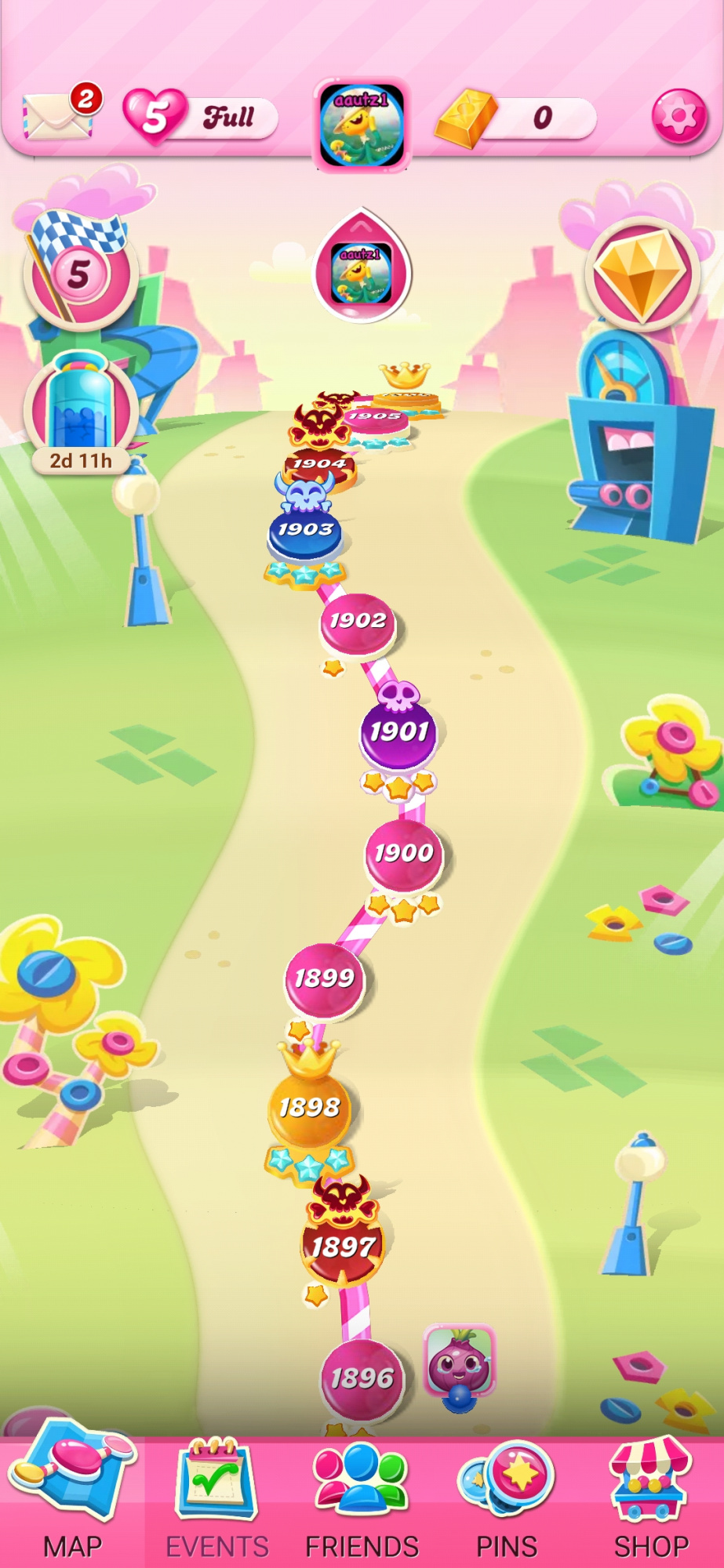Open level 1900

pos(404,855)
